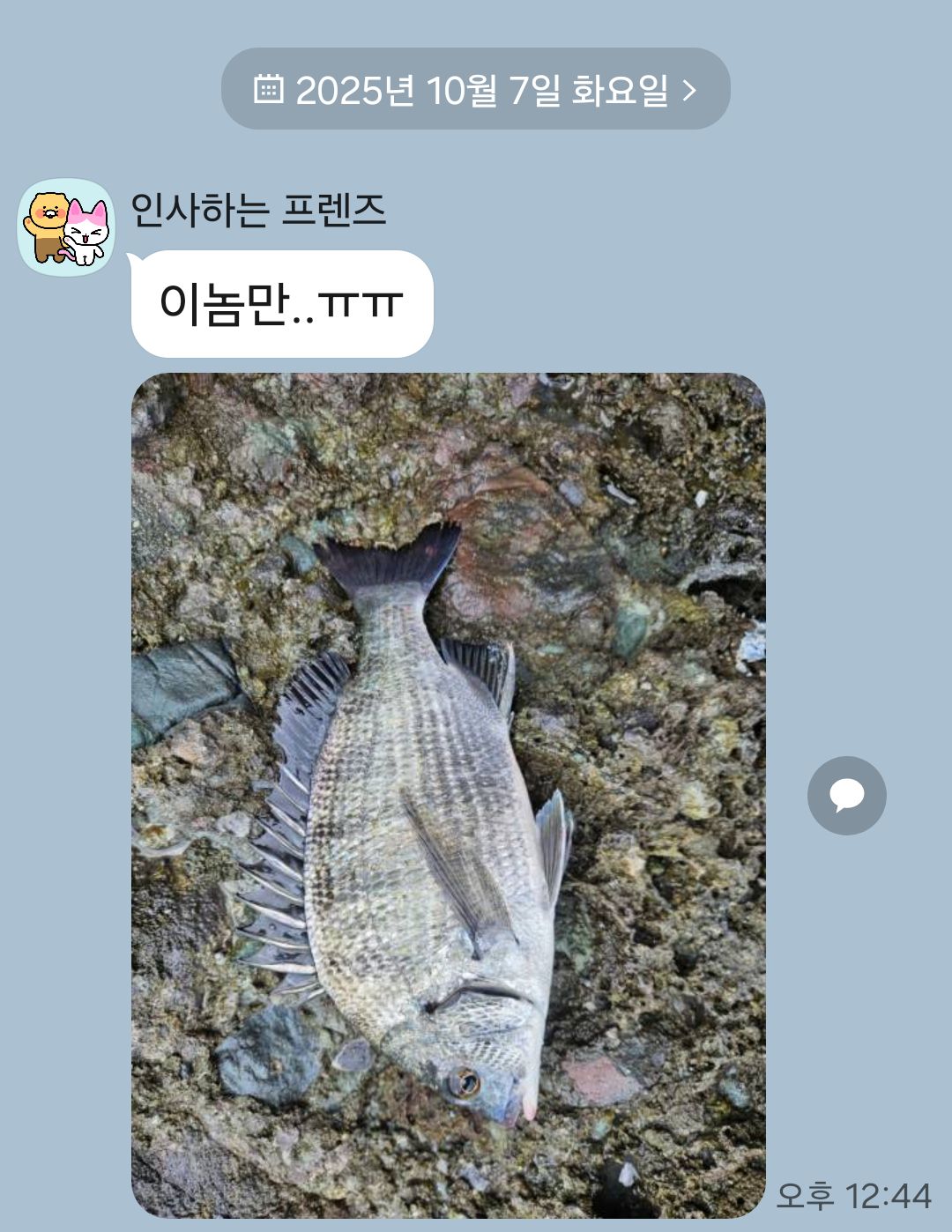Tap the comment bubble beside the photo
952x1232 pixels.
pyautogui.click(x=846, y=795)
